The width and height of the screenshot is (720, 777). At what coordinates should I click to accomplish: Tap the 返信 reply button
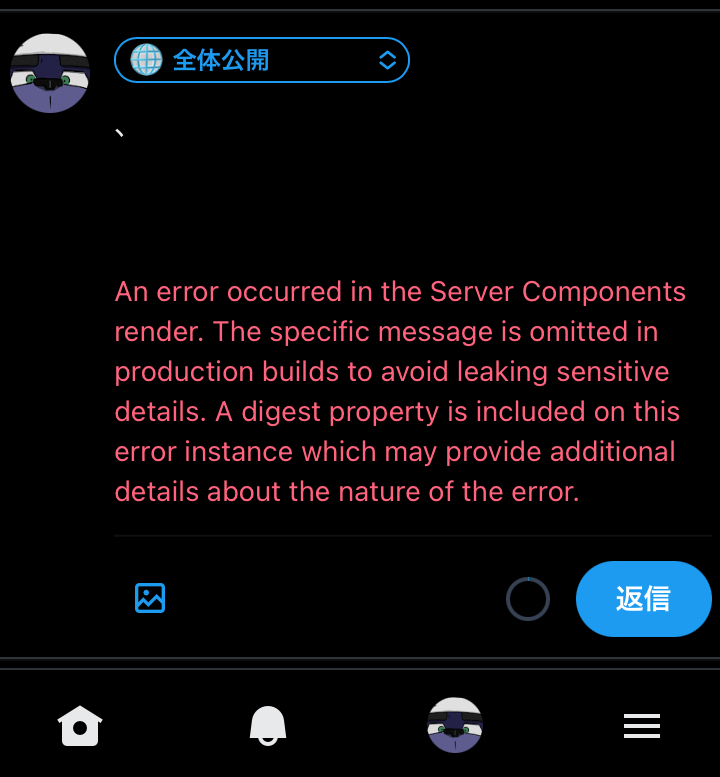pos(643,599)
